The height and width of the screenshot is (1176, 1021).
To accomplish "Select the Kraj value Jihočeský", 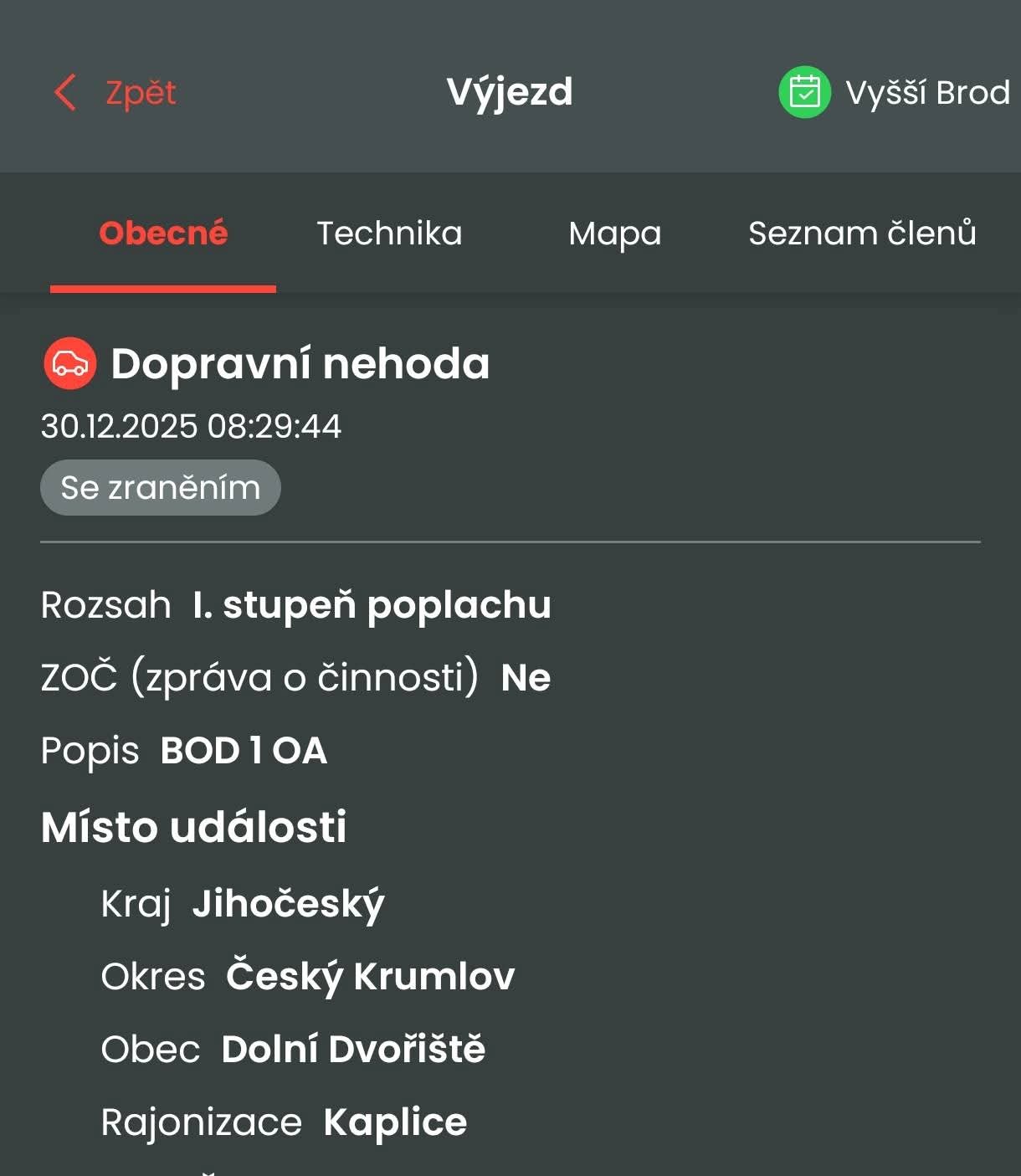I will click(290, 904).
